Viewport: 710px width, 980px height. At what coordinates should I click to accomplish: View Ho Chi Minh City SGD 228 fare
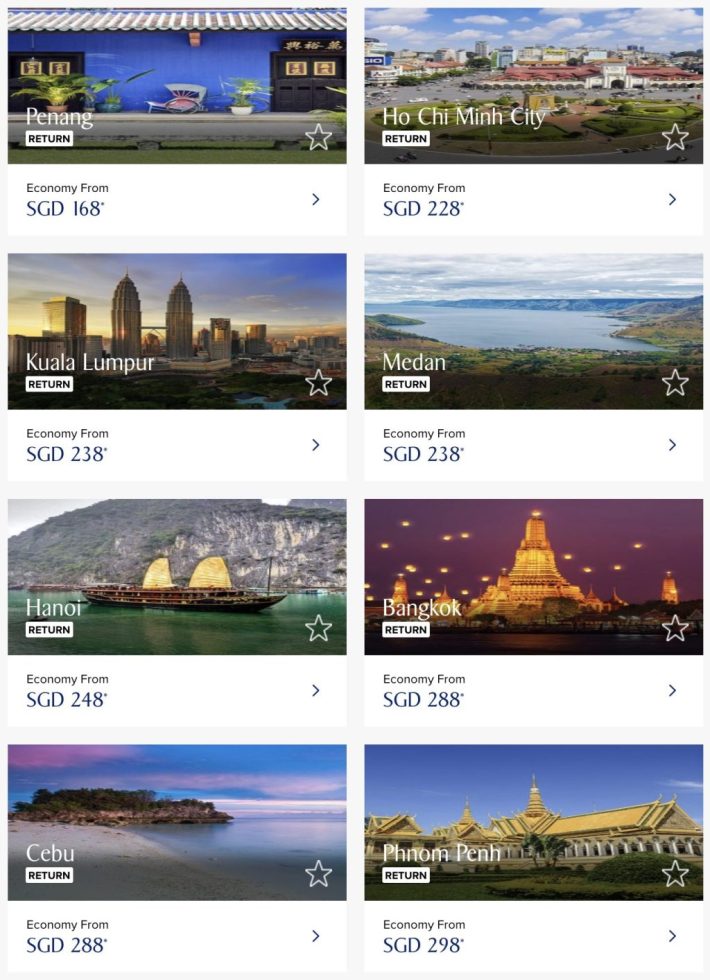click(x=533, y=199)
